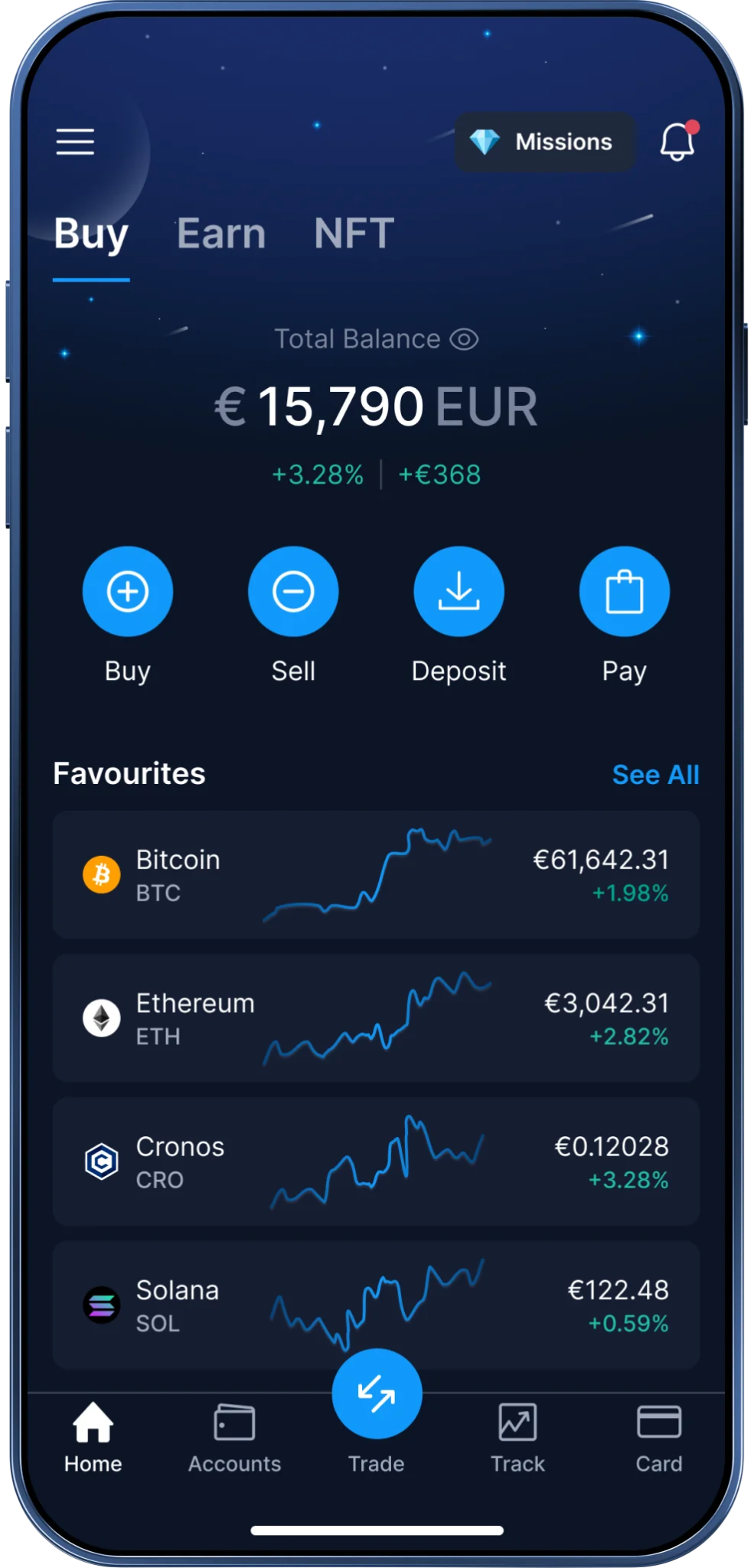Switch to the Earn tab
The image size is (754, 1568).
pos(221,234)
